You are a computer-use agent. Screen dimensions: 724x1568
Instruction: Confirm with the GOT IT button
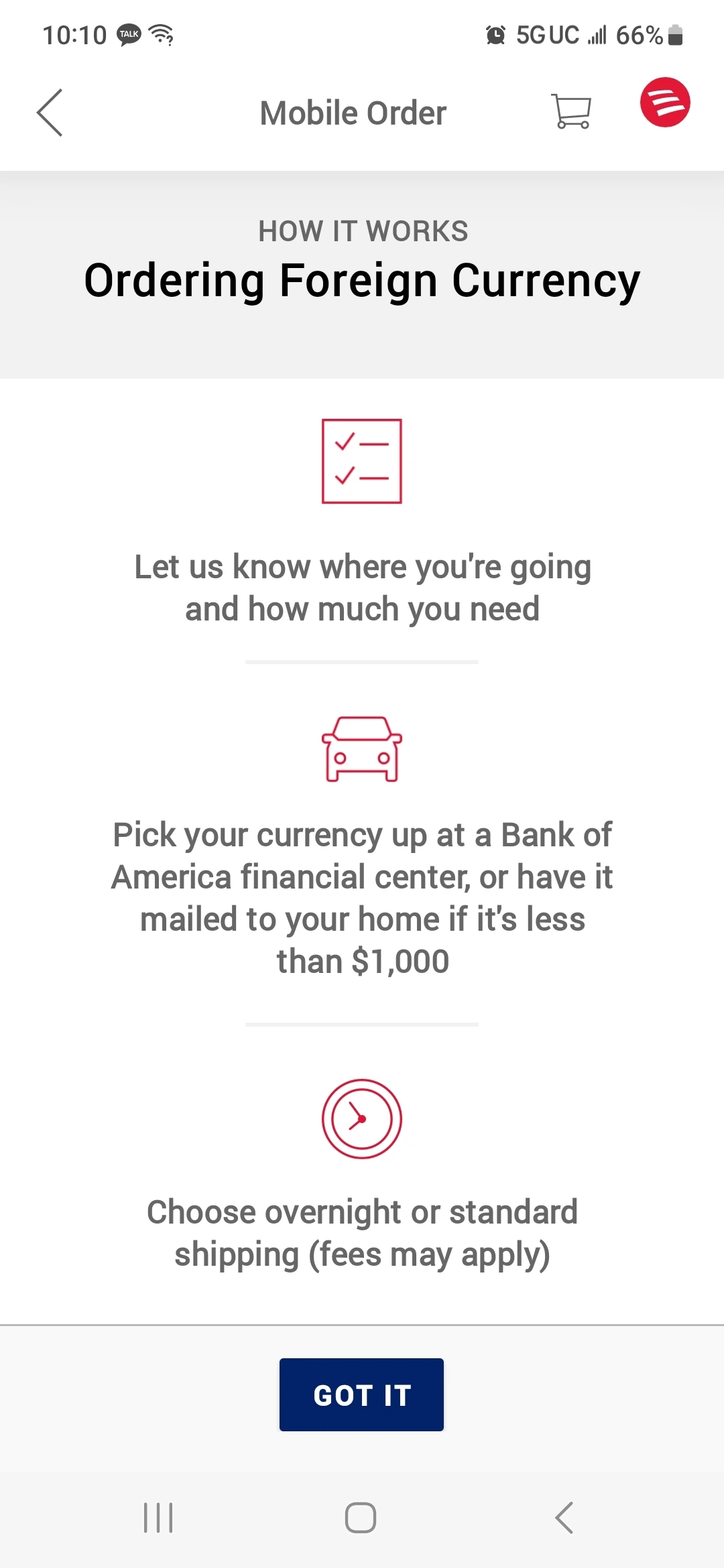tap(361, 1394)
